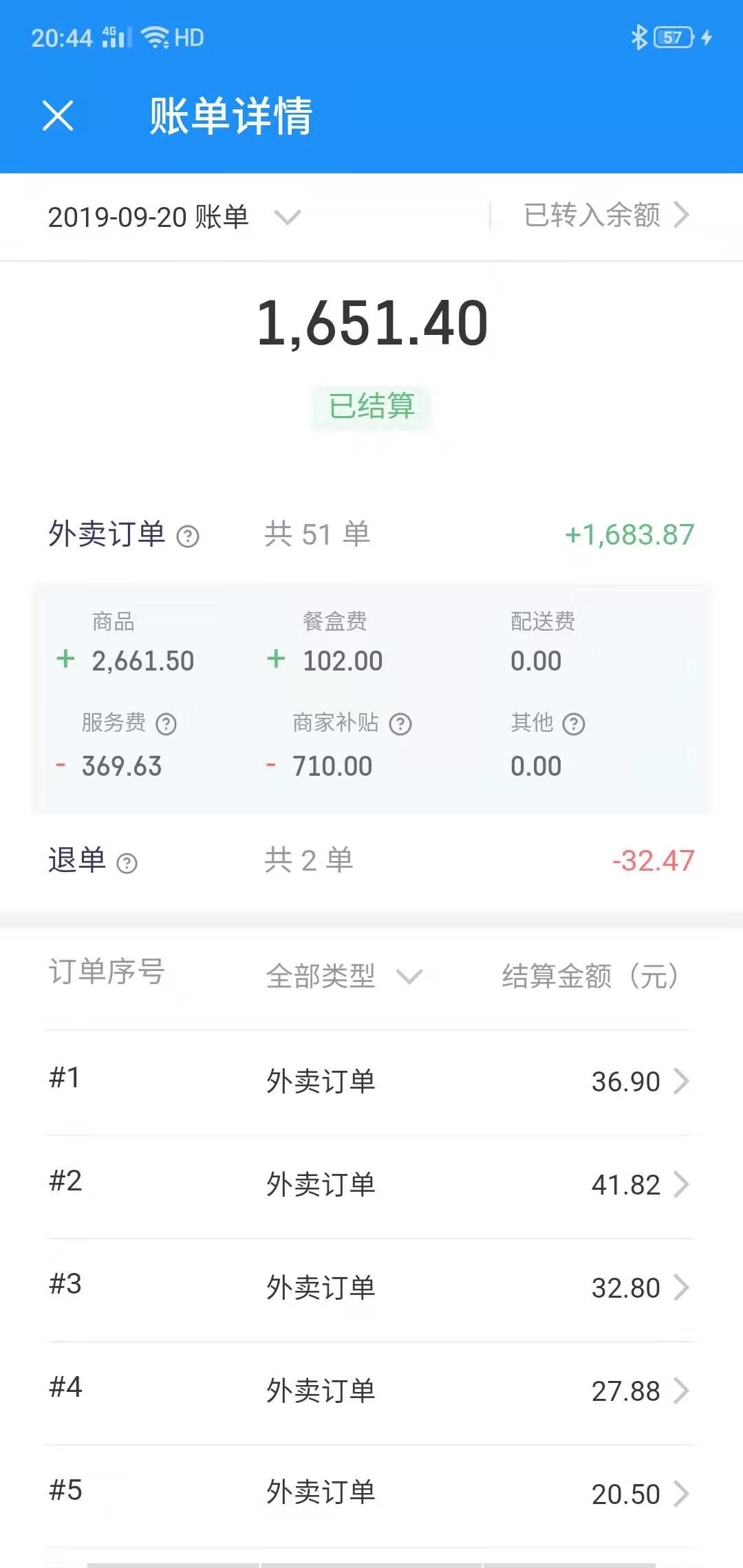
Task: Open order #3 with amount 32.80
Action: pyautogui.click(x=369, y=1288)
